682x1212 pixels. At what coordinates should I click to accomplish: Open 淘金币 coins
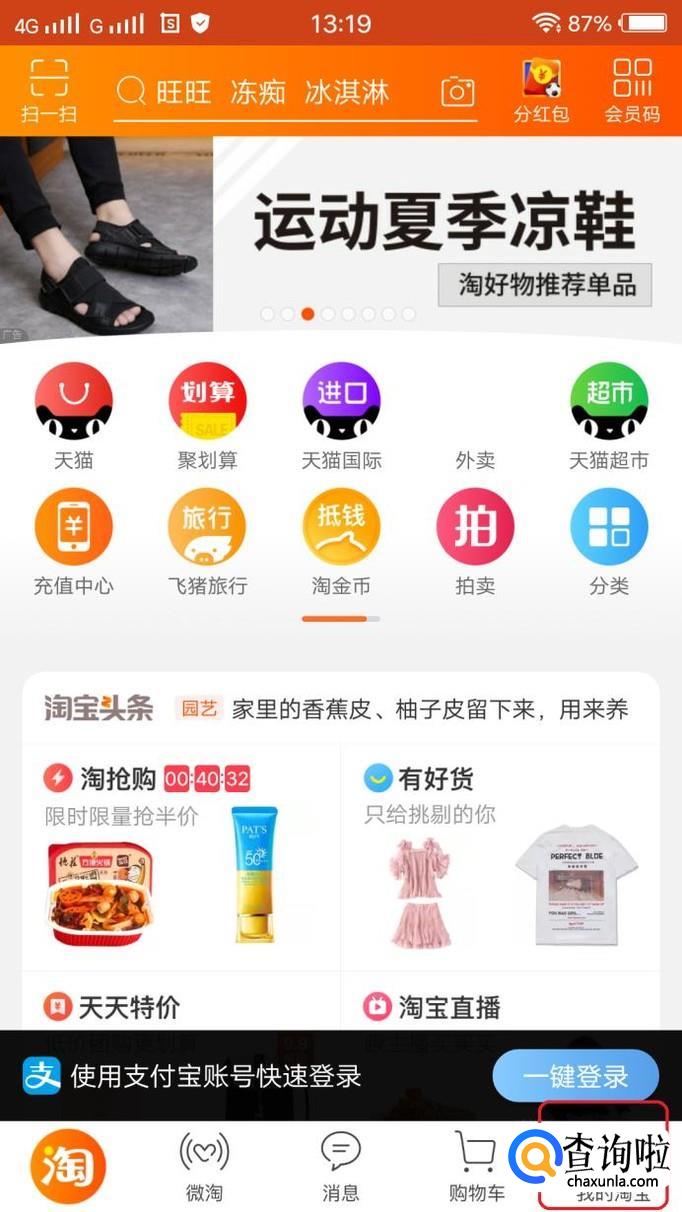click(x=341, y=542)
